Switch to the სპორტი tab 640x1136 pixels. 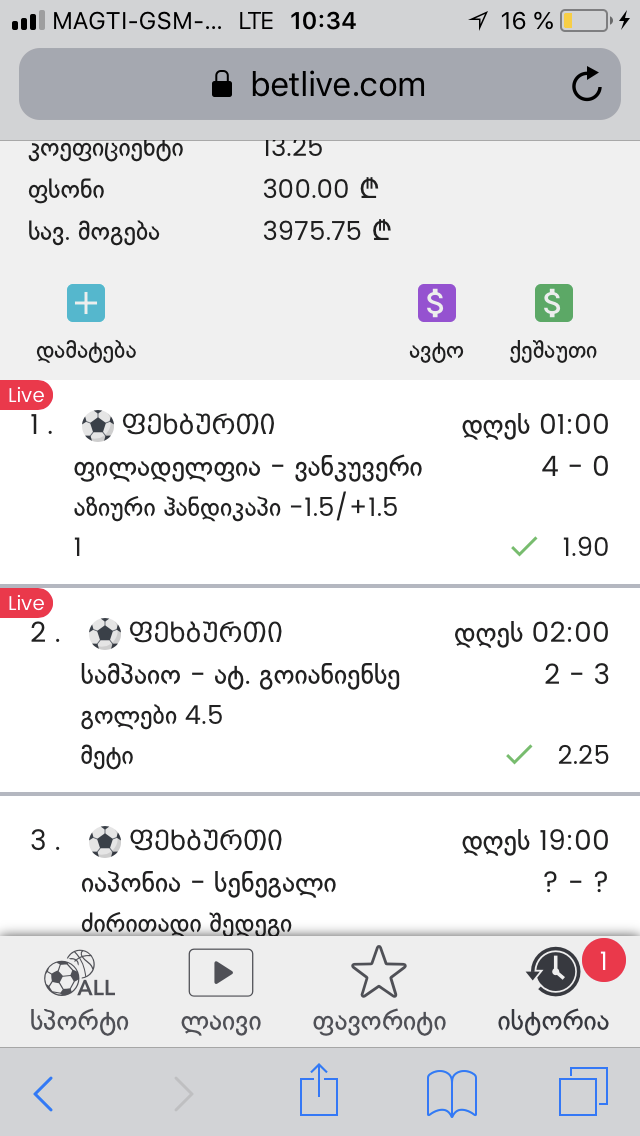tap(79, 992)
